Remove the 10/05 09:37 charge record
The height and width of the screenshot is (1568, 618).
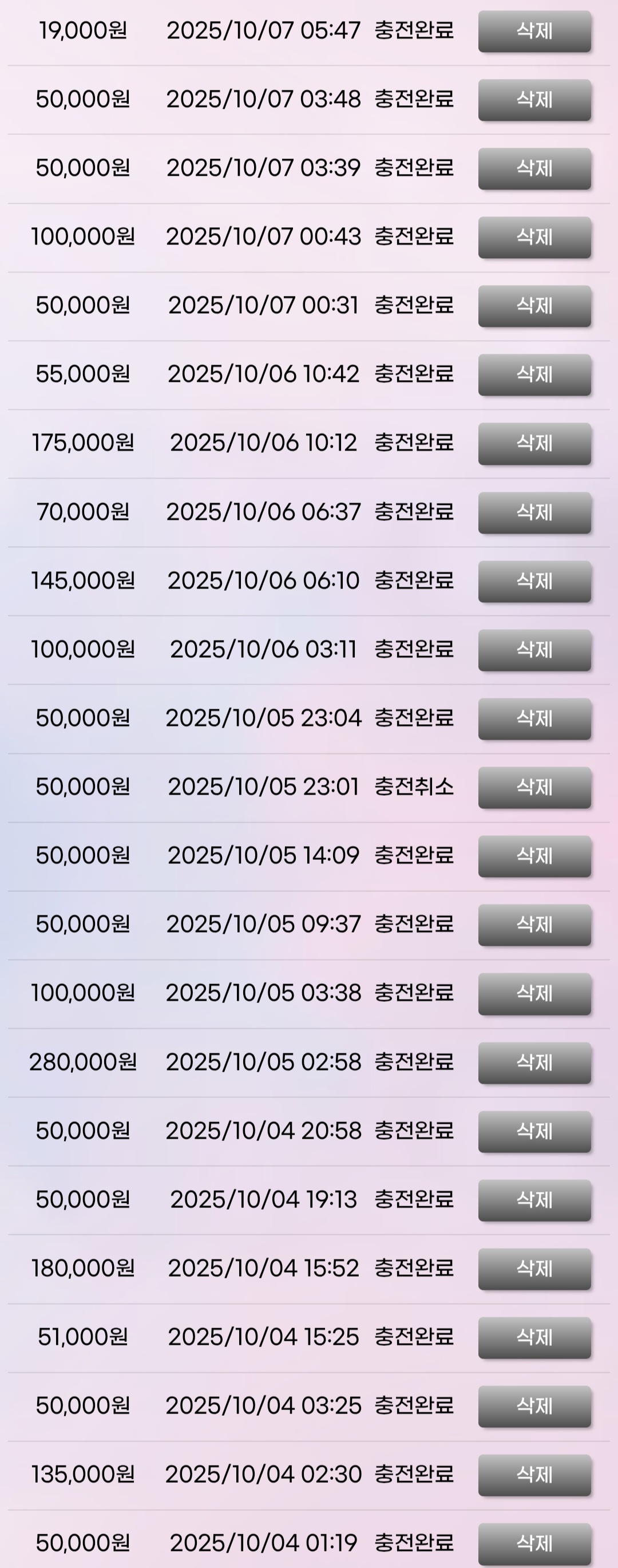coord(534,925)
